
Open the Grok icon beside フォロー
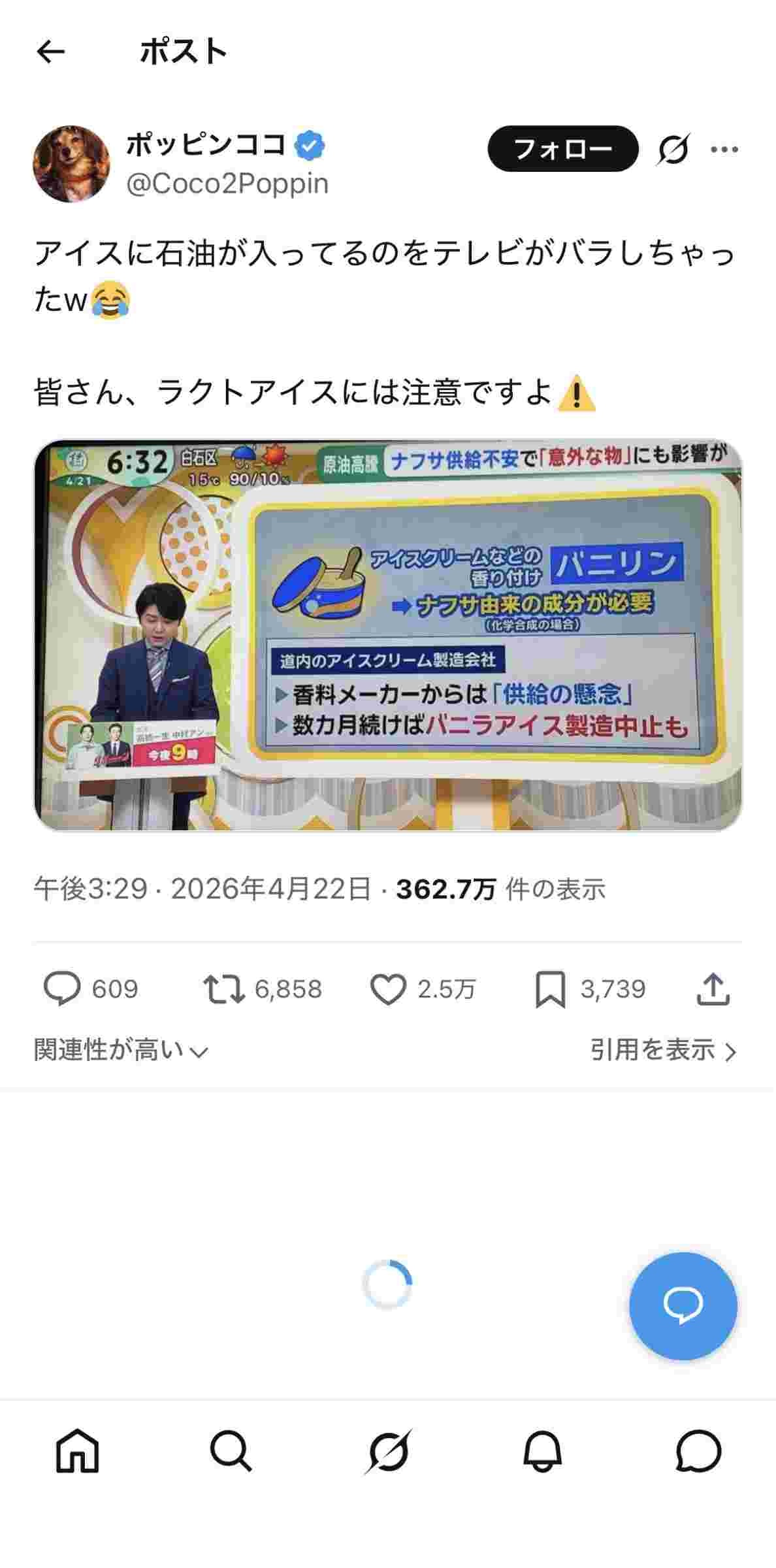tap(673, 150)
